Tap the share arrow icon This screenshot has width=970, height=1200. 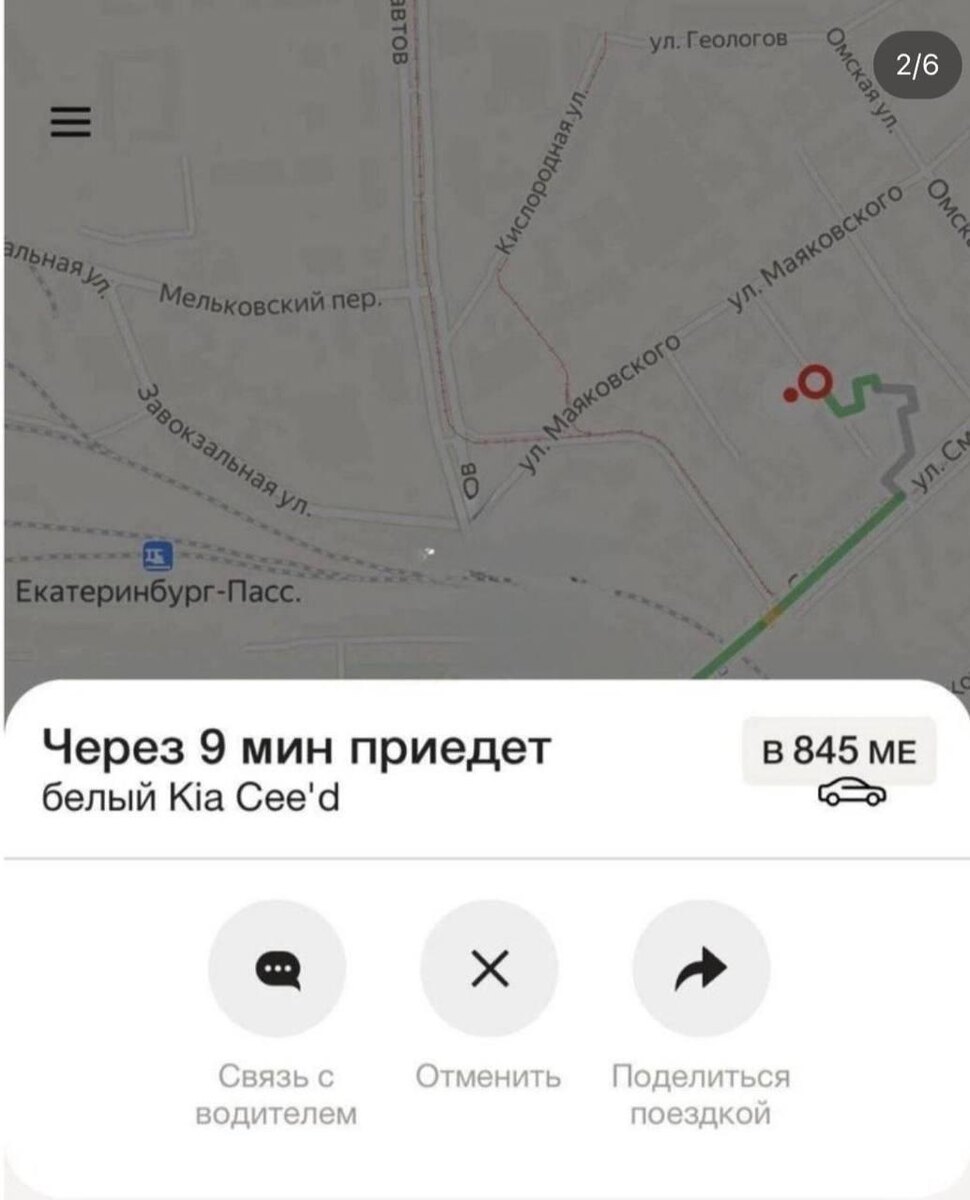point(700,966)
